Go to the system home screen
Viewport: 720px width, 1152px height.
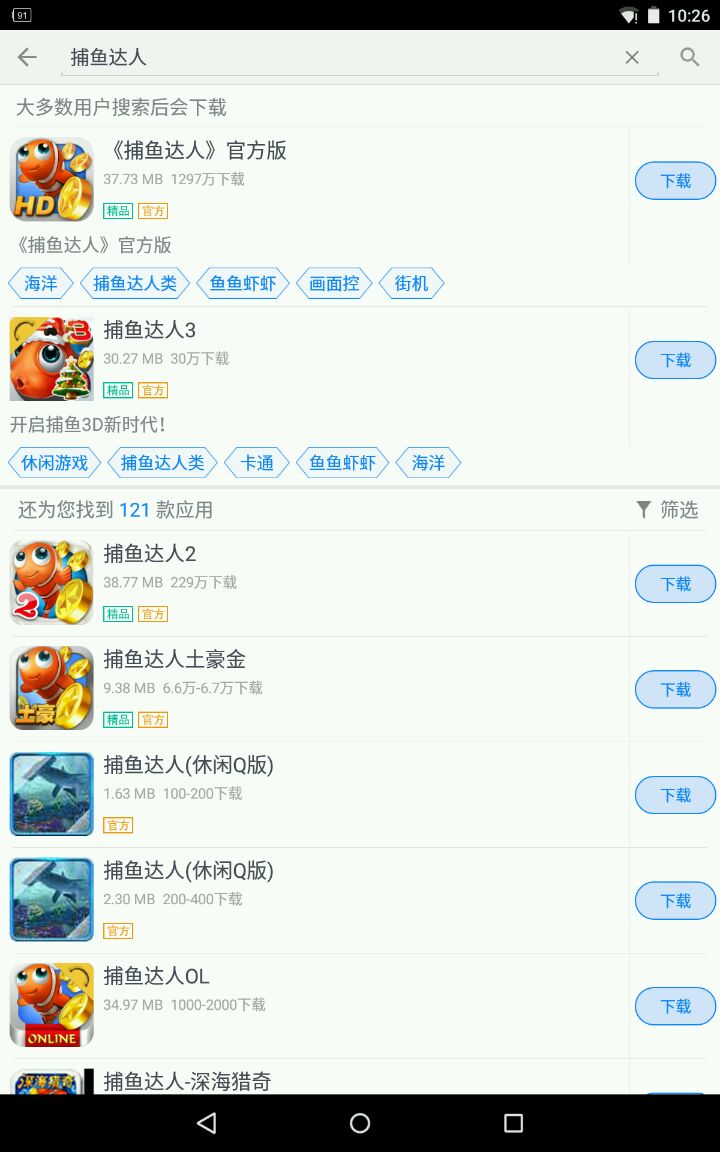360,1123
